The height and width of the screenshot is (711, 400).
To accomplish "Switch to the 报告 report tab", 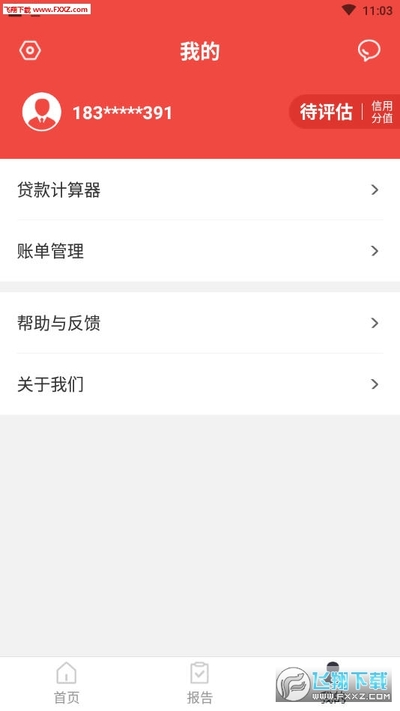I will click(x=200, y=683).
